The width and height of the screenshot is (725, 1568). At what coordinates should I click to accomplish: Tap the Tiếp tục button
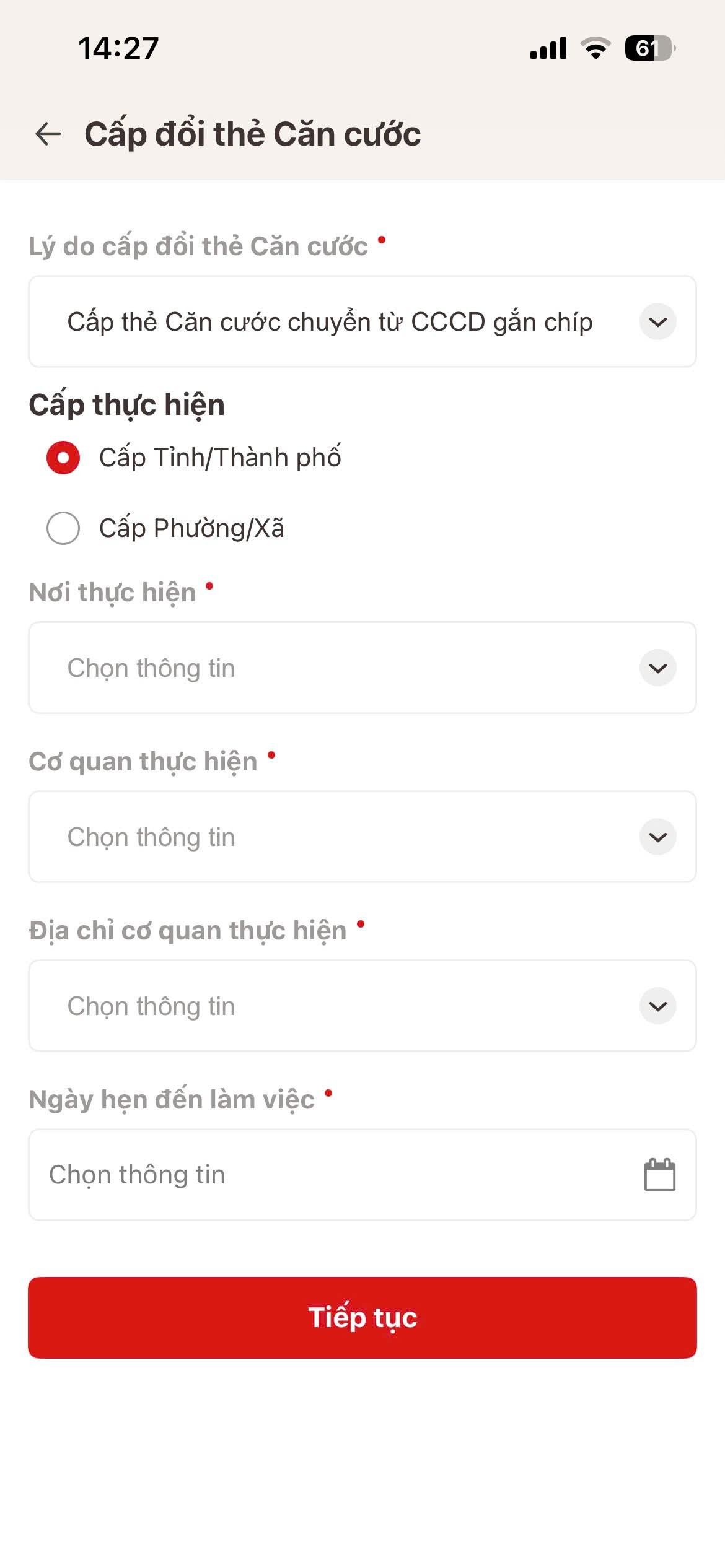point(362,1317)
